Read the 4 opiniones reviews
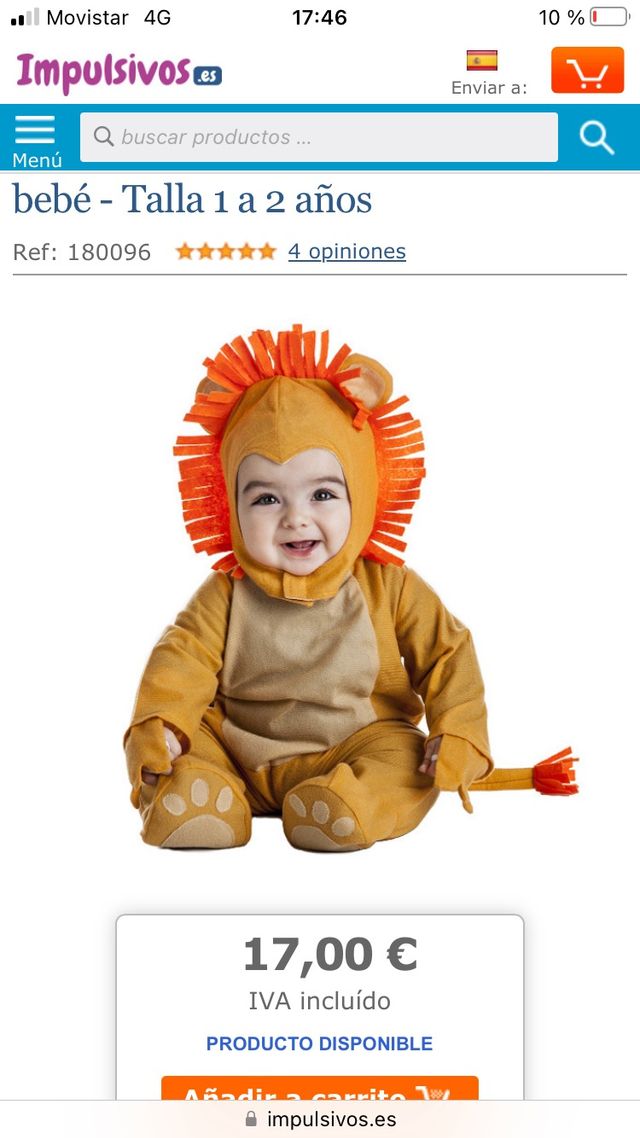The width and height of the screenshot is (640, 1138). click(346, 251)
